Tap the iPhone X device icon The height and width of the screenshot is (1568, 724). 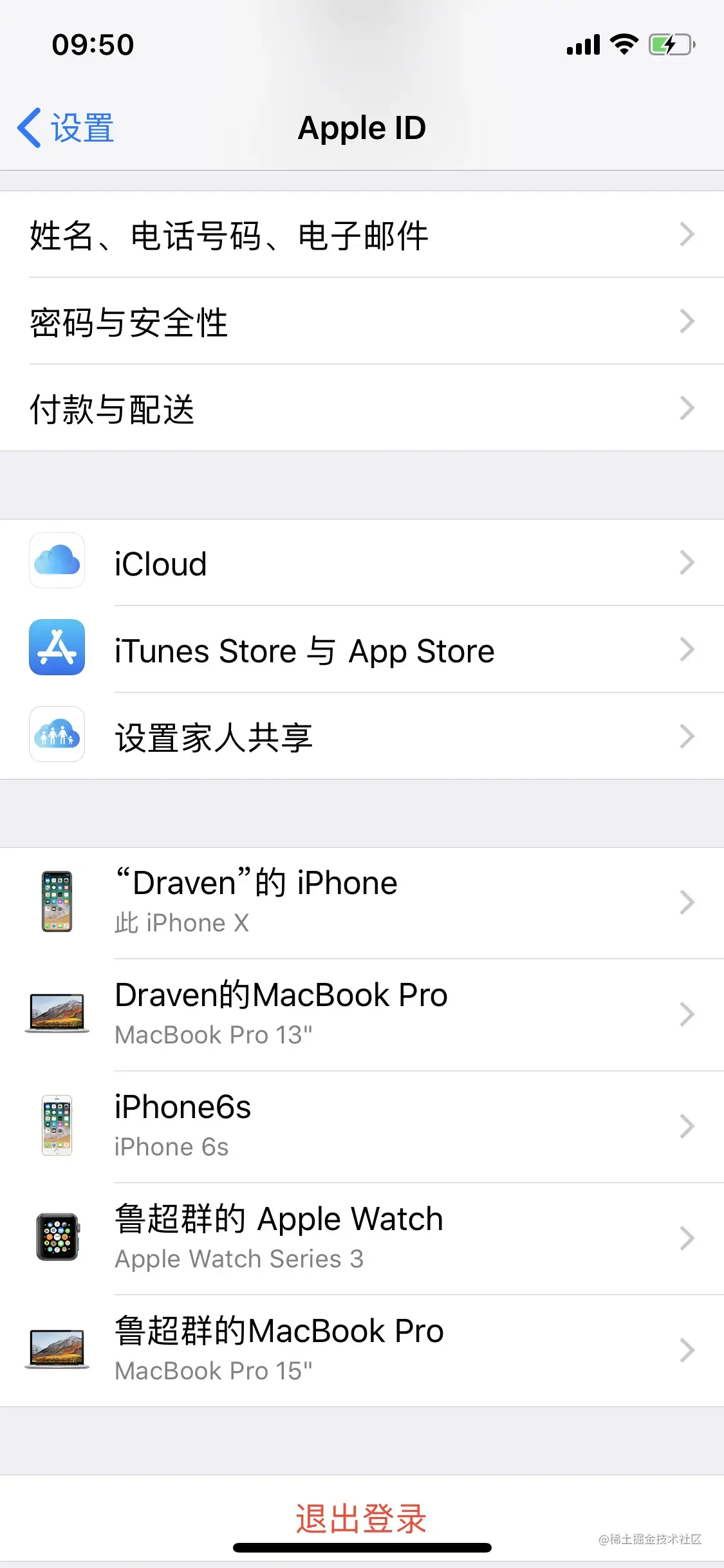[57, 901]
